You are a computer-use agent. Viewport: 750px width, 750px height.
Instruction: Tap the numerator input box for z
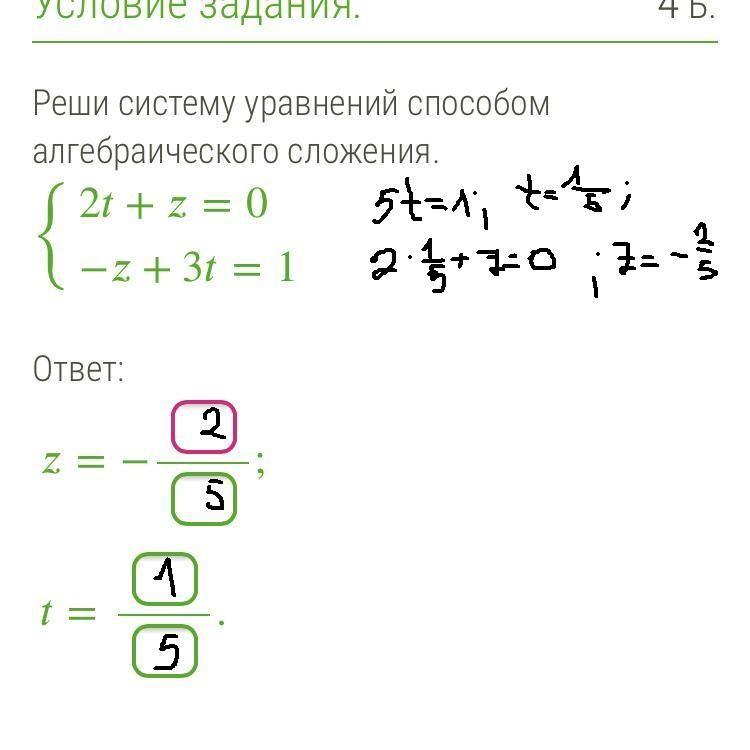tap(204, 427)
